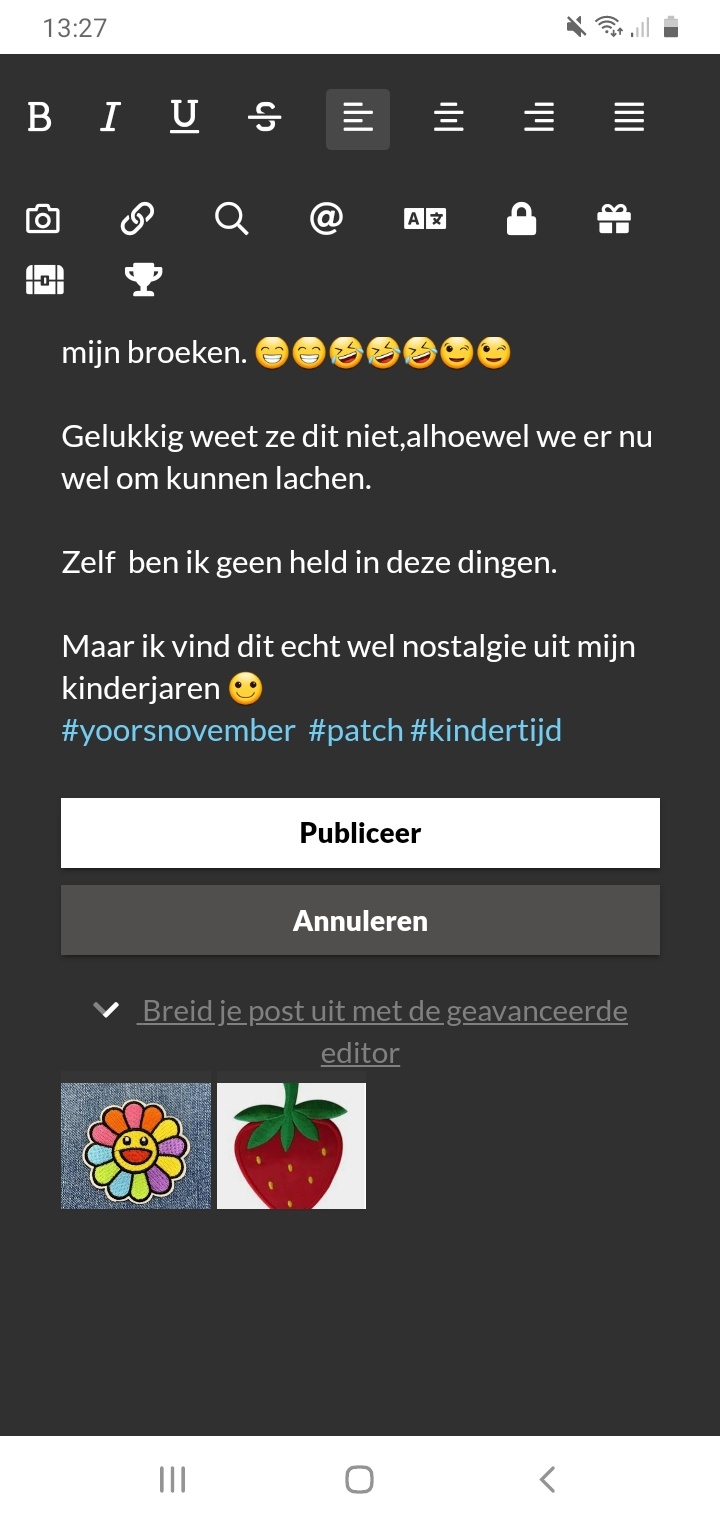Apply italic formatting

coord(110,118)
